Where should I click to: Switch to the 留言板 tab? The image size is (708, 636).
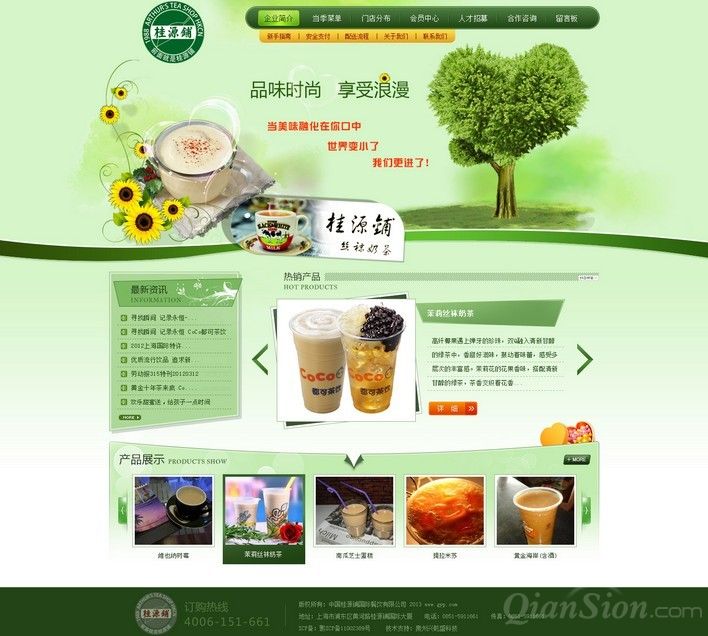coord(567,18)
